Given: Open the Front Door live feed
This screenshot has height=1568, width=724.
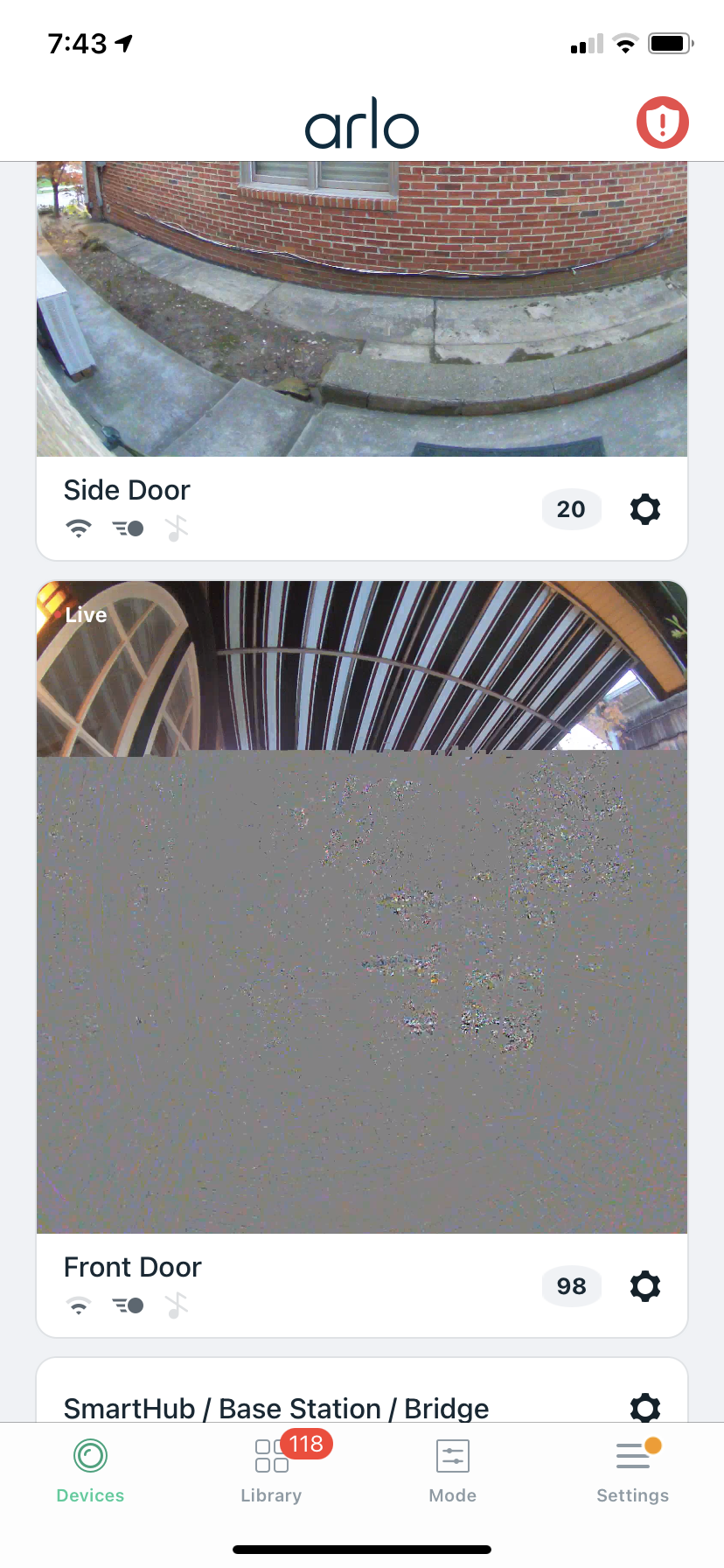Looking at the screenshot, I should [362, 907].
